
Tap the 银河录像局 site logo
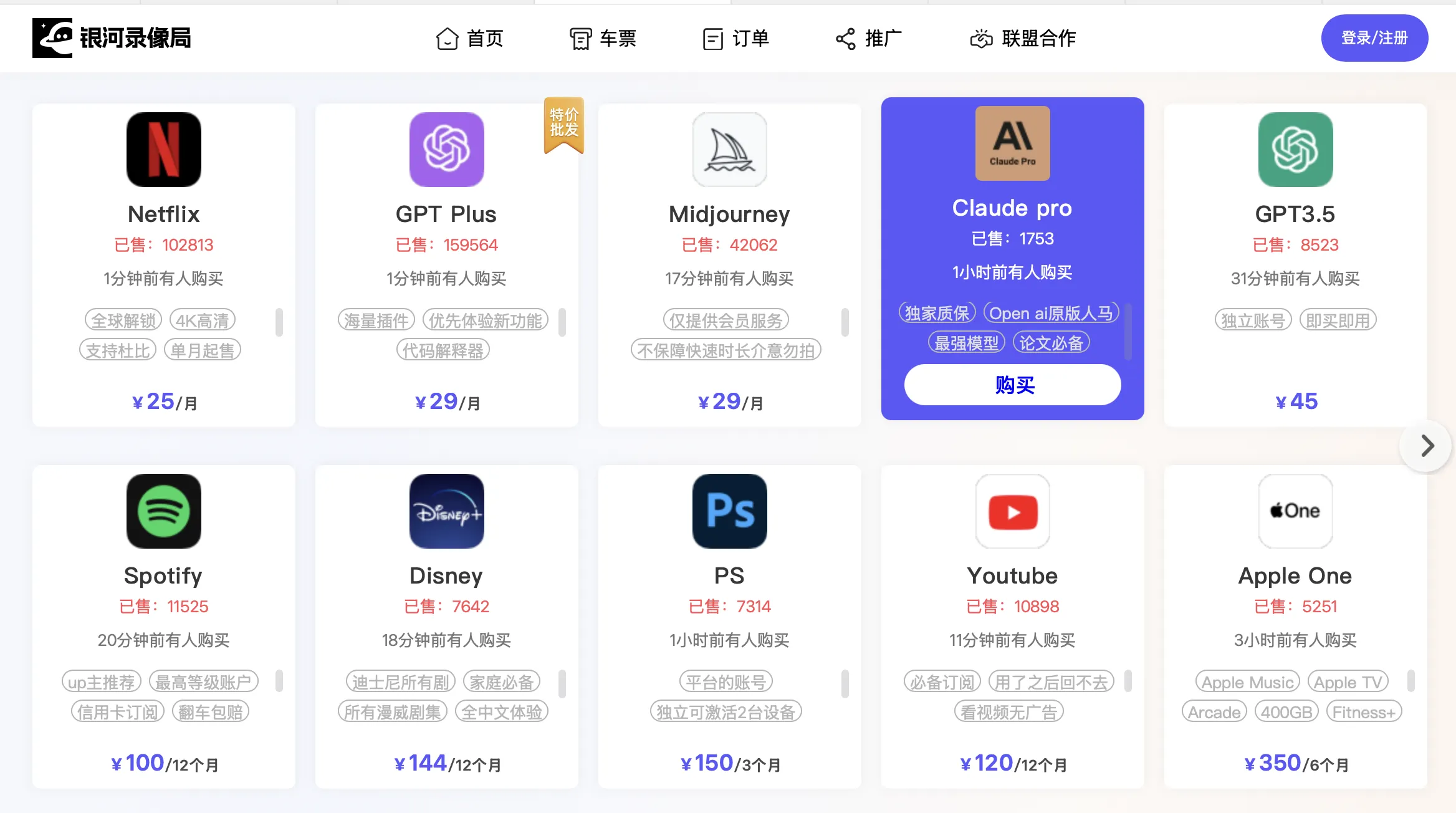(x=112, y=38)
